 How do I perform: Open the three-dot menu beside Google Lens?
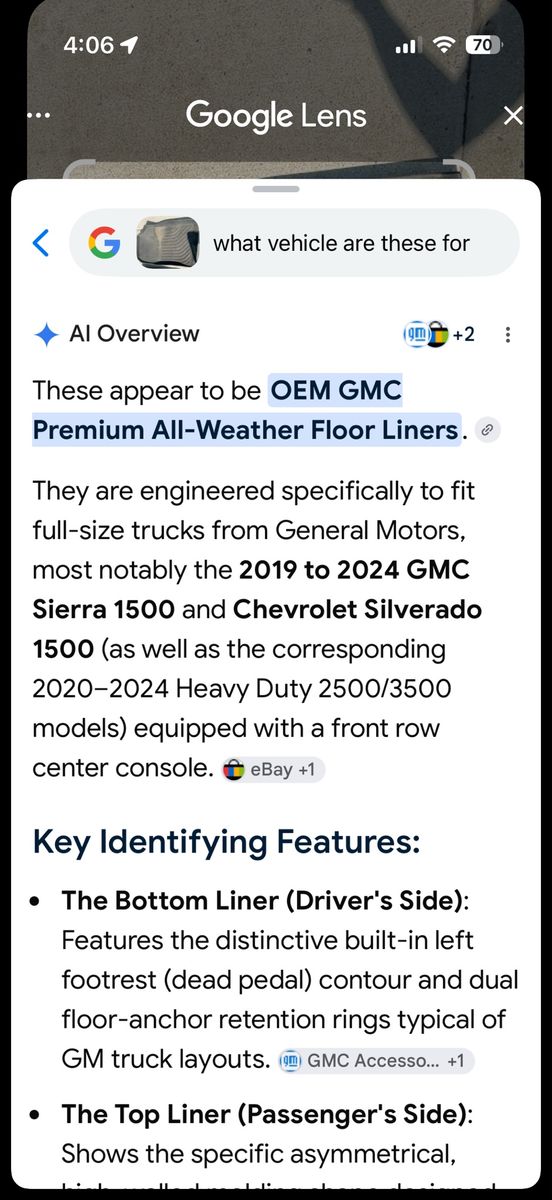click(x=38, y=116)
